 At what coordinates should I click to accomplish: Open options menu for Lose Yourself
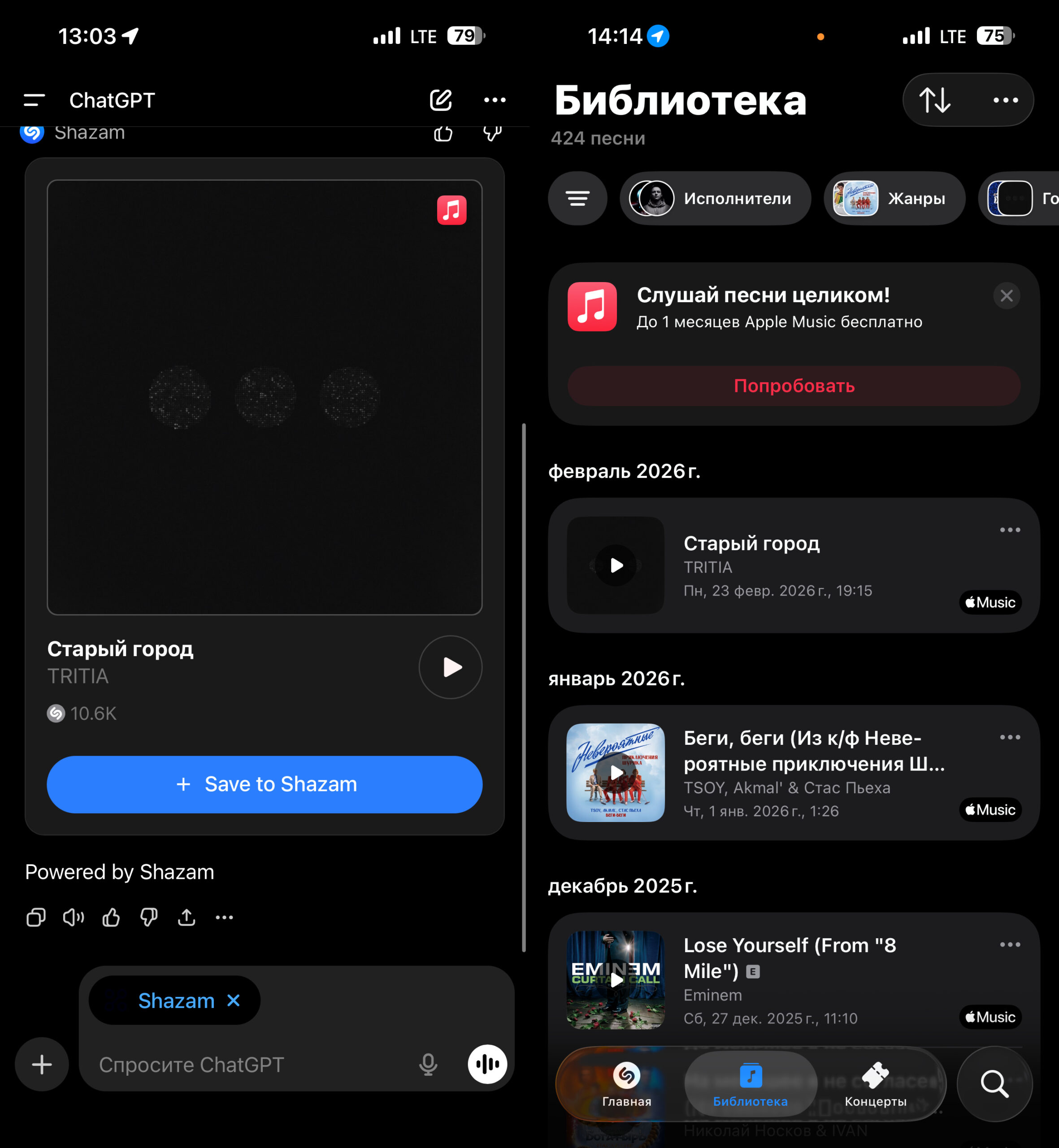[1010, 944]
